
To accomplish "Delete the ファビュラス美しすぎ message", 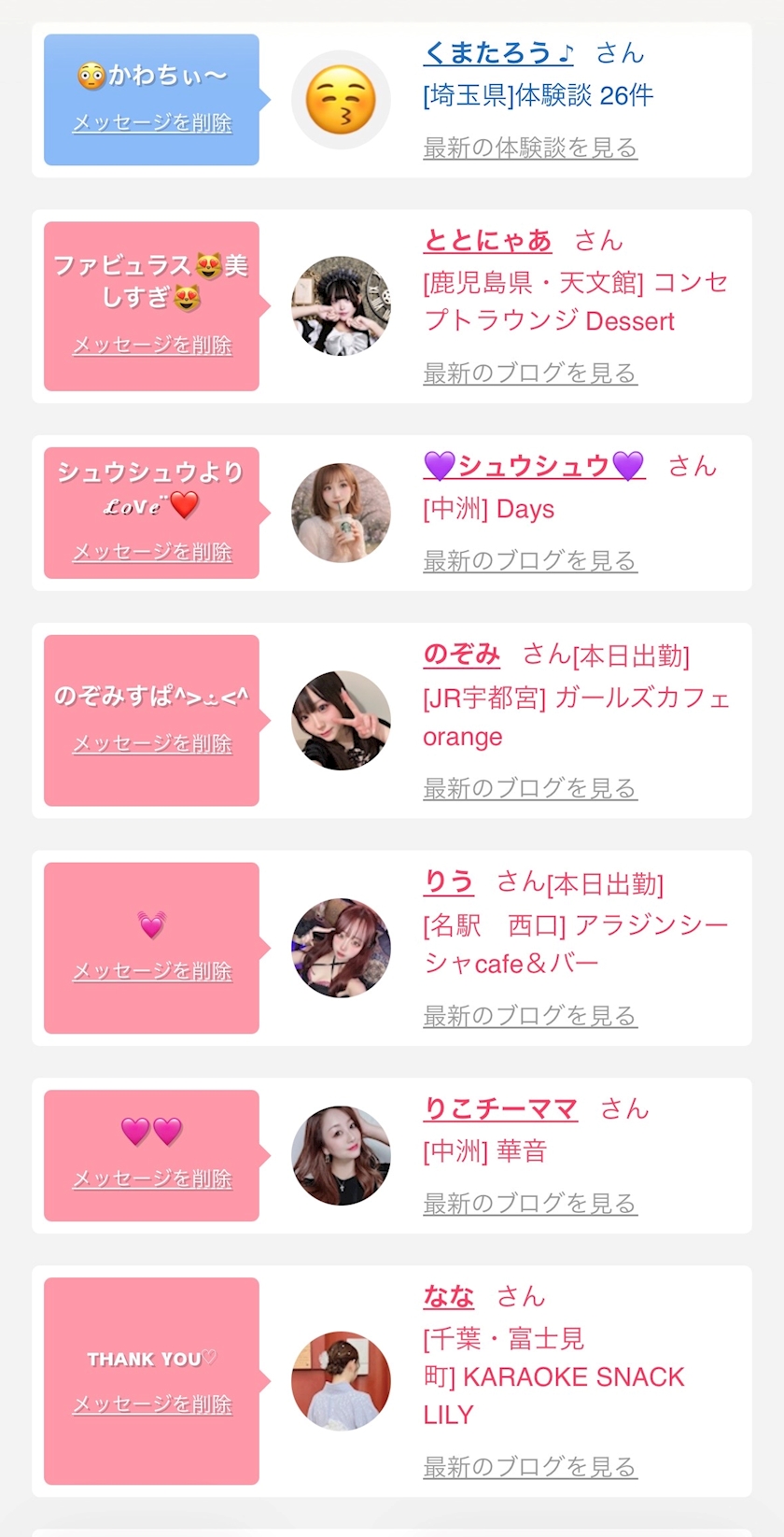I will [x=152, y=345].
